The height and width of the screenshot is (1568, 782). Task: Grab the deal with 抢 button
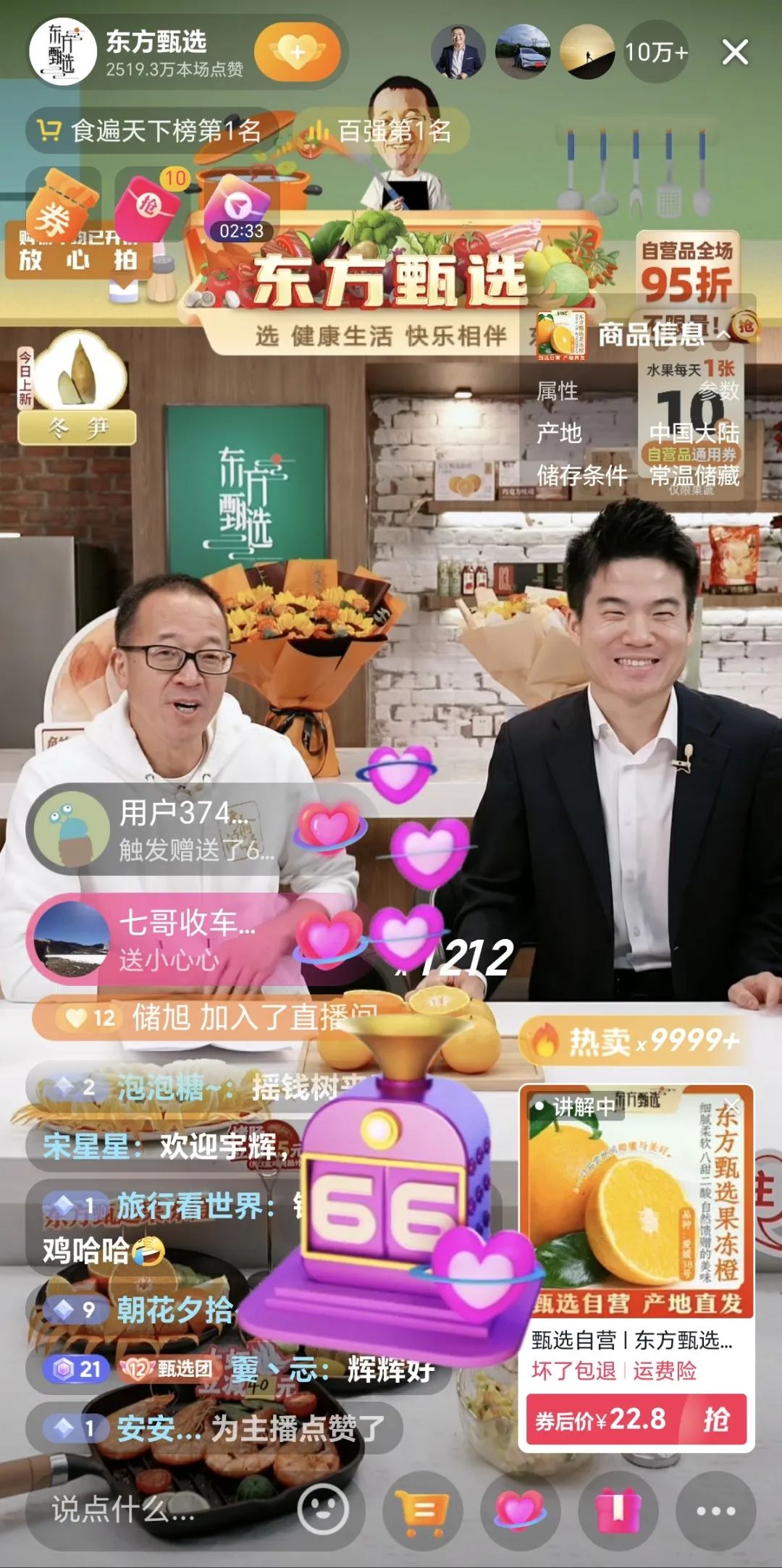pyautogui.click(x=715, y=1419)
